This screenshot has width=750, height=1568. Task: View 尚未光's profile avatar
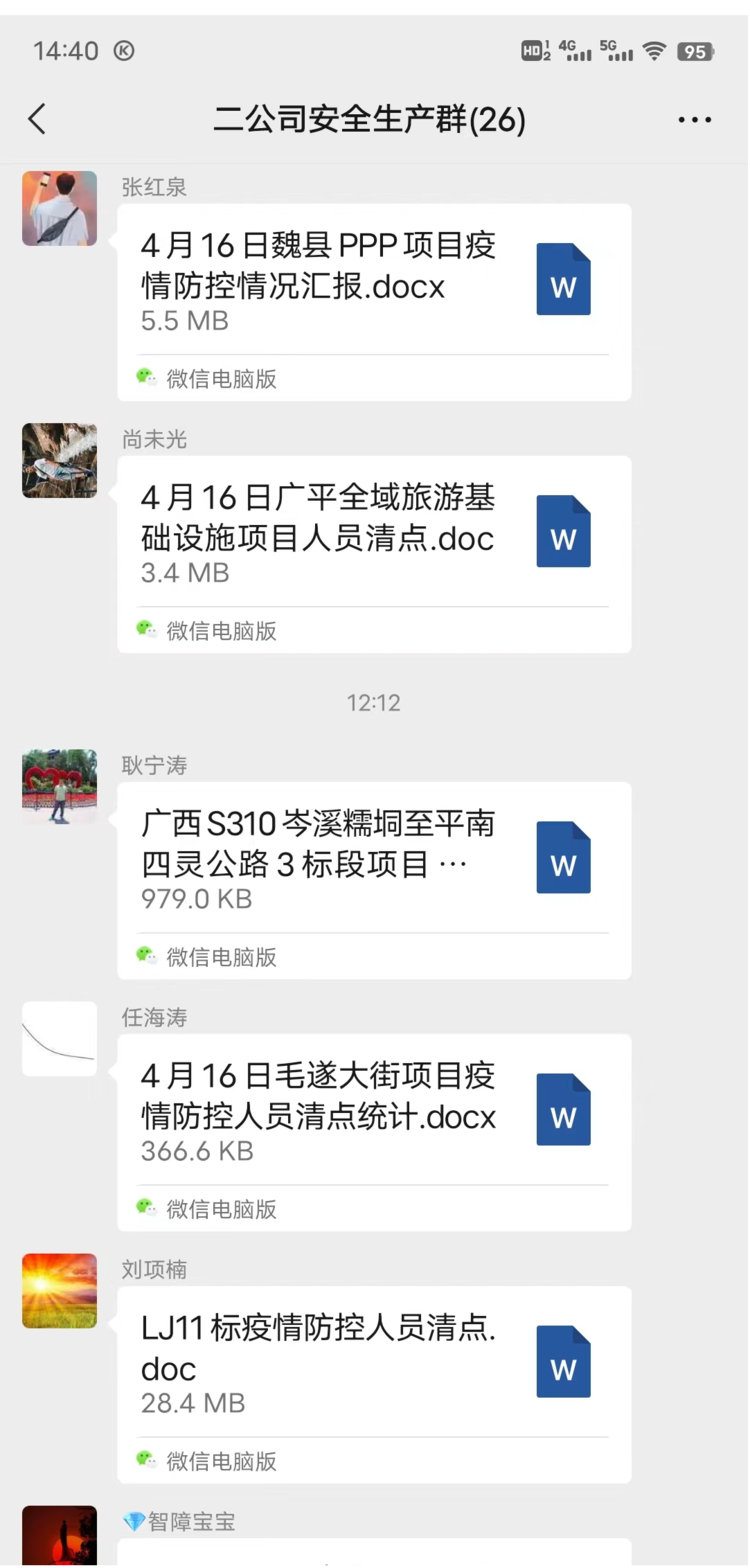tap(60, 460)
